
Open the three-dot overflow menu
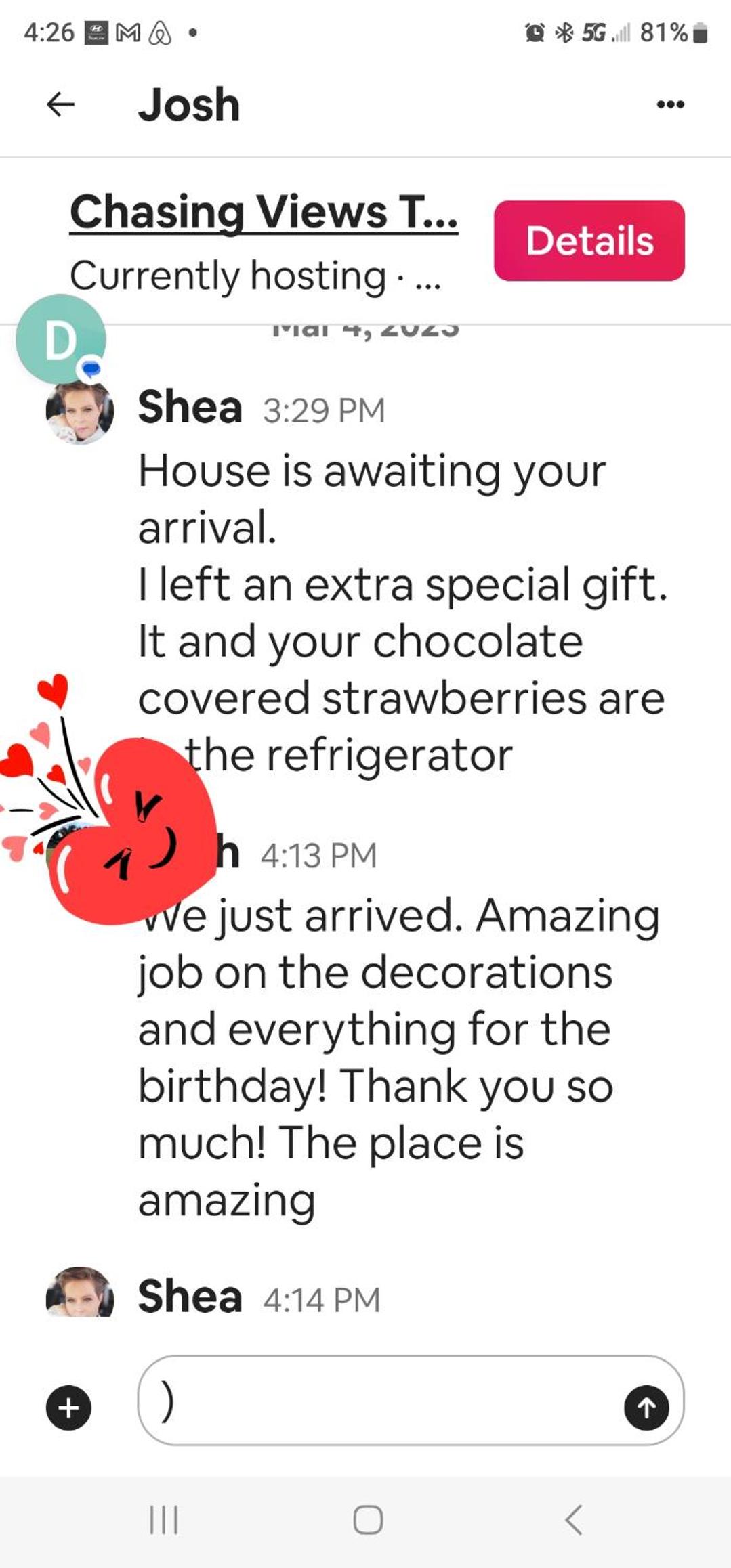pyautogui.click(x=670, y=104)
